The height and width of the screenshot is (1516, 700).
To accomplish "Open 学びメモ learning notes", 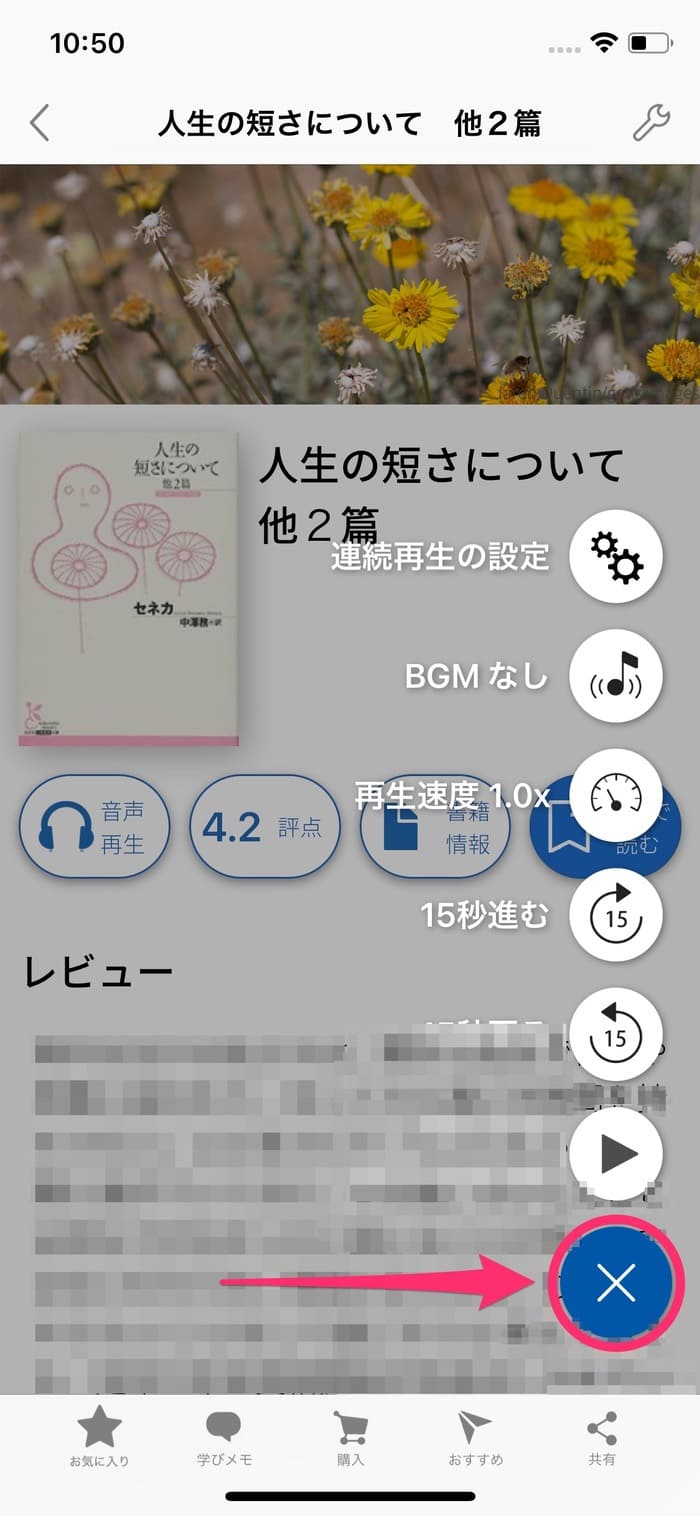I will pos(224,1436).
